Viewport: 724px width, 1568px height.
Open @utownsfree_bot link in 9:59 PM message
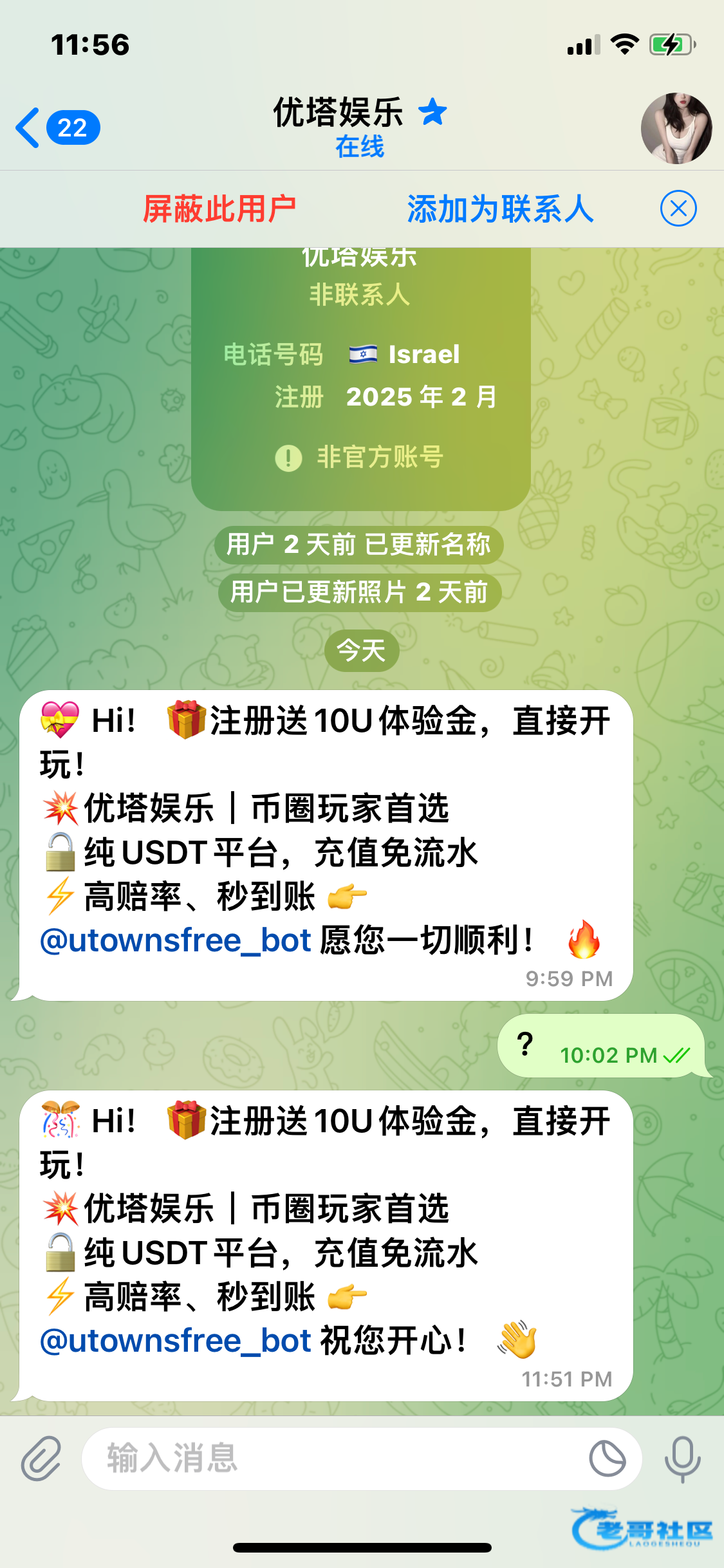point(175,940)
